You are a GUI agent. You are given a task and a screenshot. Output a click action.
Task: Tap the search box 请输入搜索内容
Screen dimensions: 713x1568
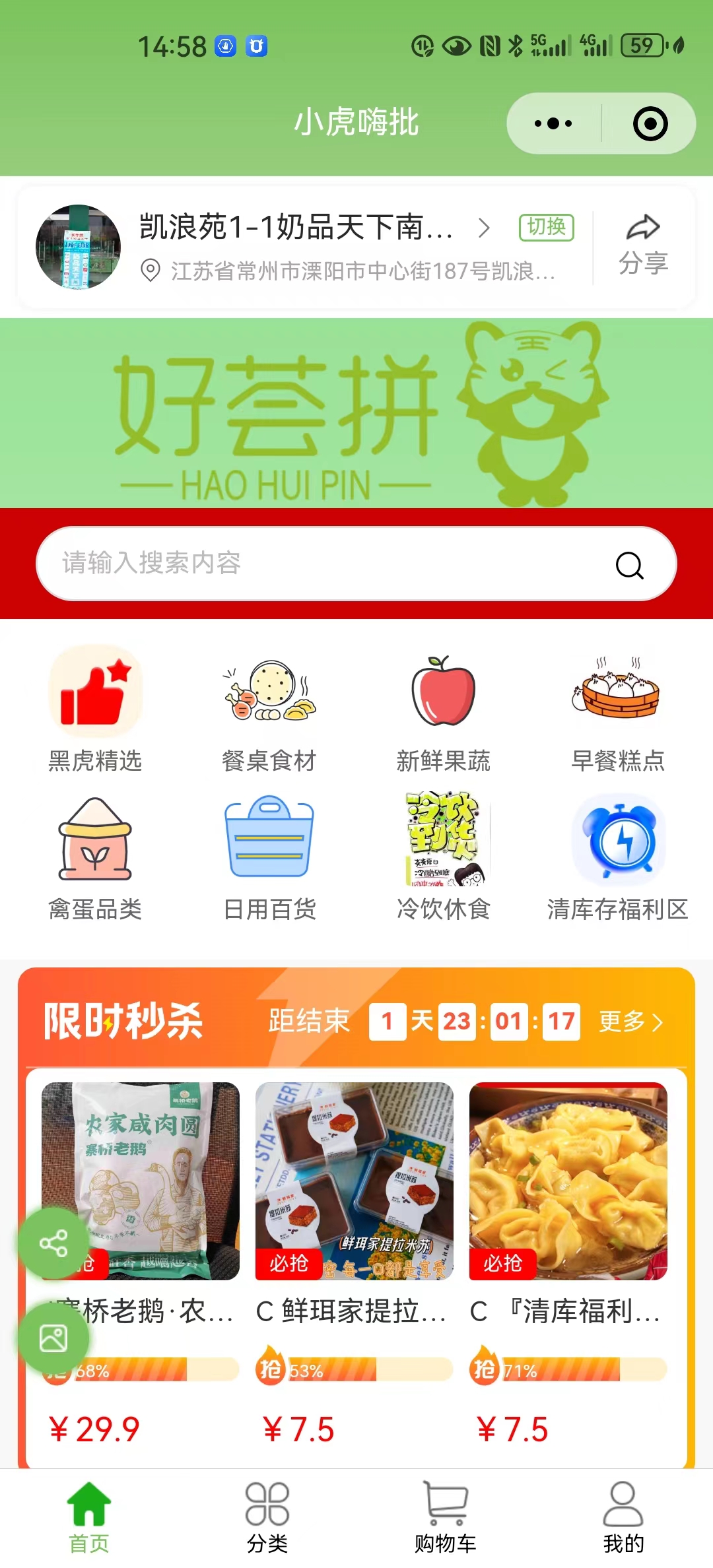330,564
